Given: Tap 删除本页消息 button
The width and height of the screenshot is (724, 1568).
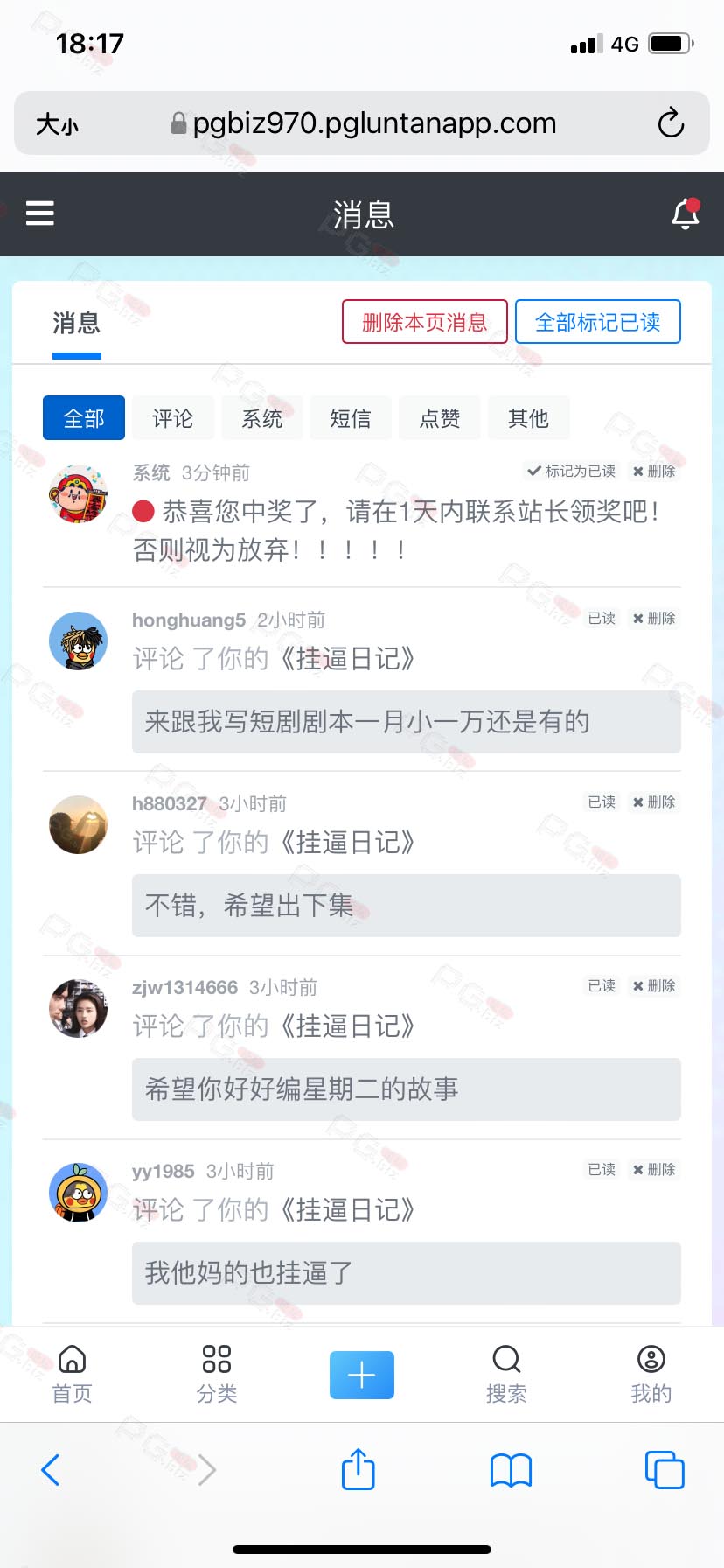Looking at the screenshot, I should (x=424, y=322).
